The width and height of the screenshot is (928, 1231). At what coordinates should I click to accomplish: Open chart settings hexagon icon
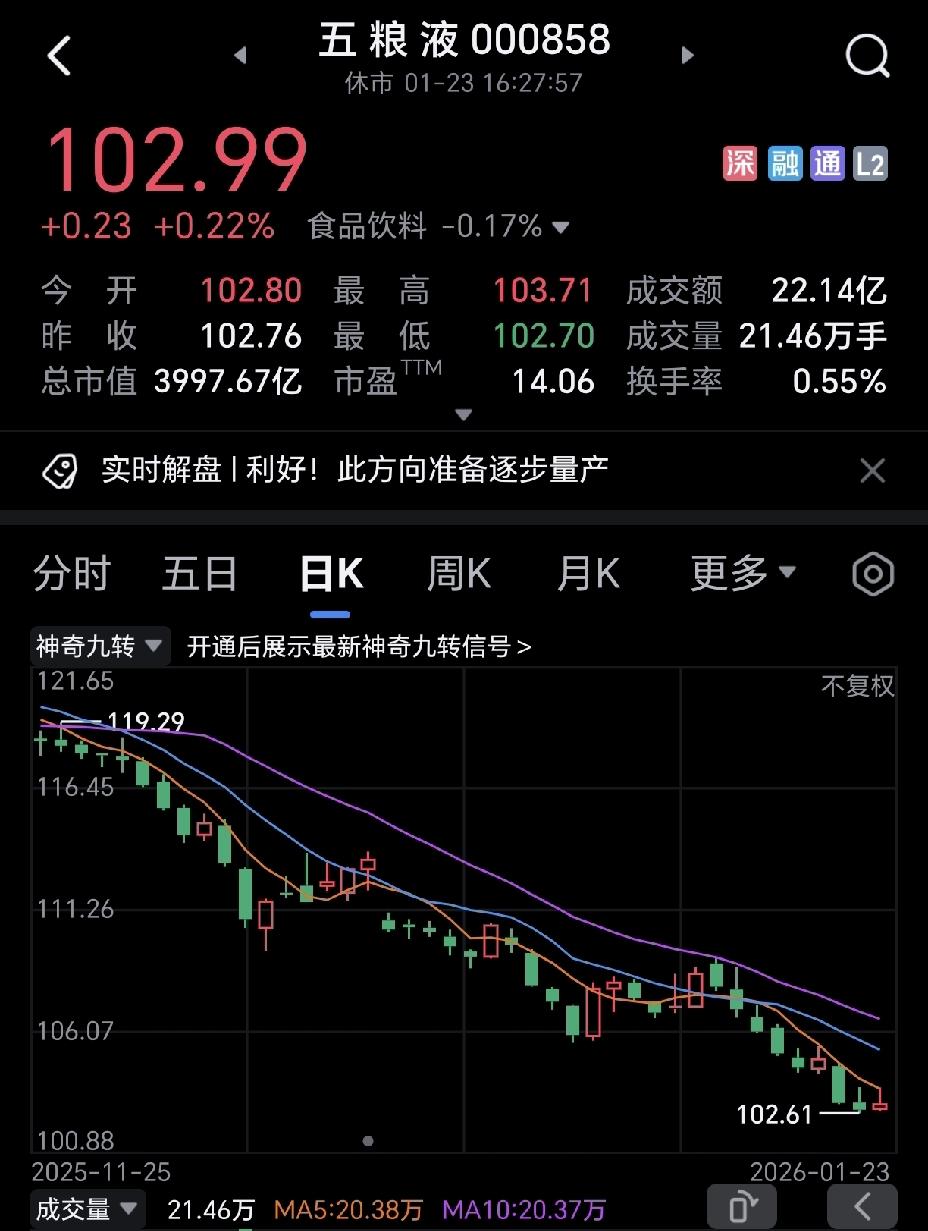click(x=873, y=574)
